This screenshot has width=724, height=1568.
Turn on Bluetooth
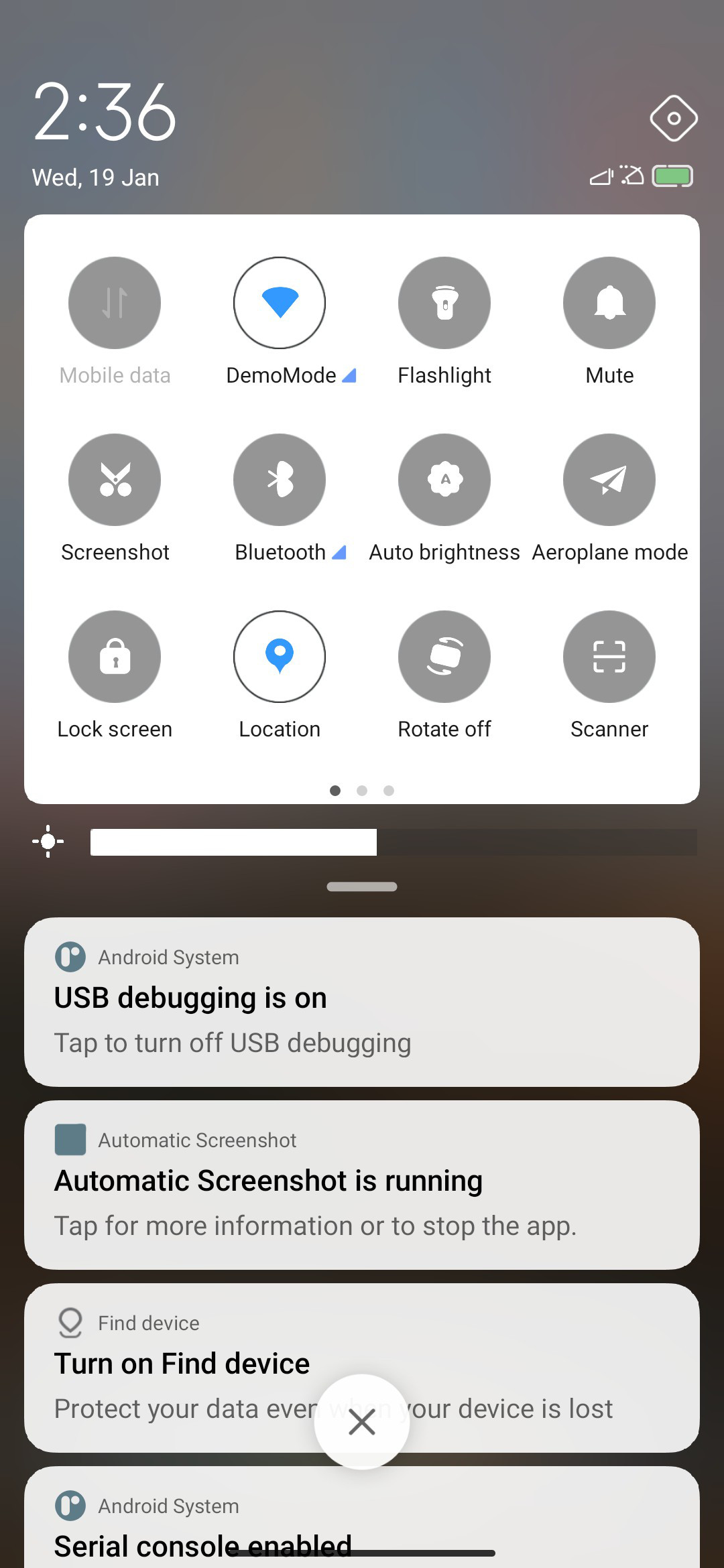click(x=280, y=480)
